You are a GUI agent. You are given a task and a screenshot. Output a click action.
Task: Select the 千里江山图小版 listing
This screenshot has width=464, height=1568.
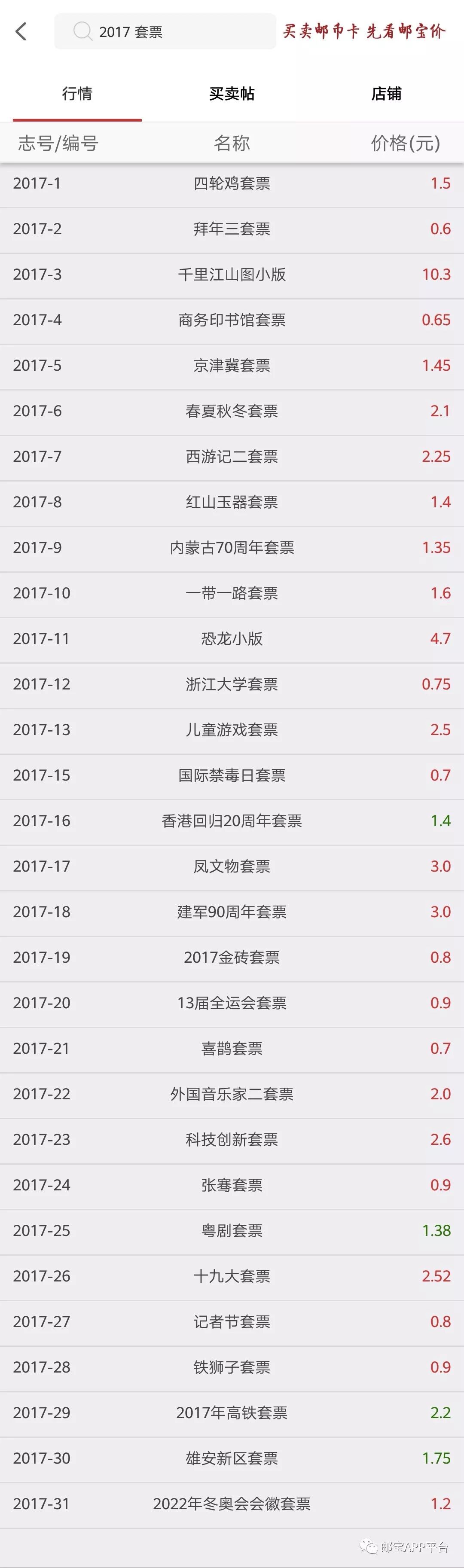coord(232,275)
